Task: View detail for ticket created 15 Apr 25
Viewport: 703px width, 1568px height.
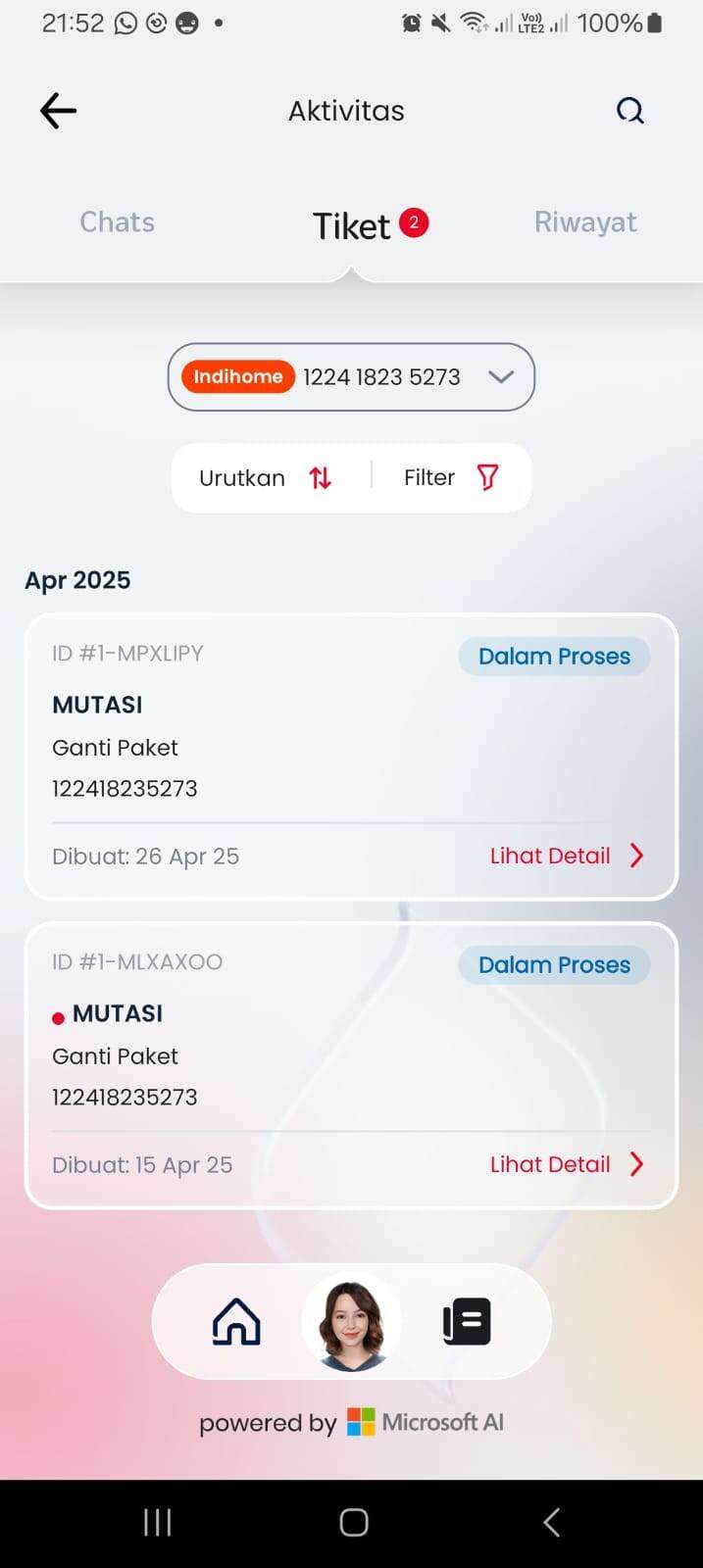Action: 568,1164
